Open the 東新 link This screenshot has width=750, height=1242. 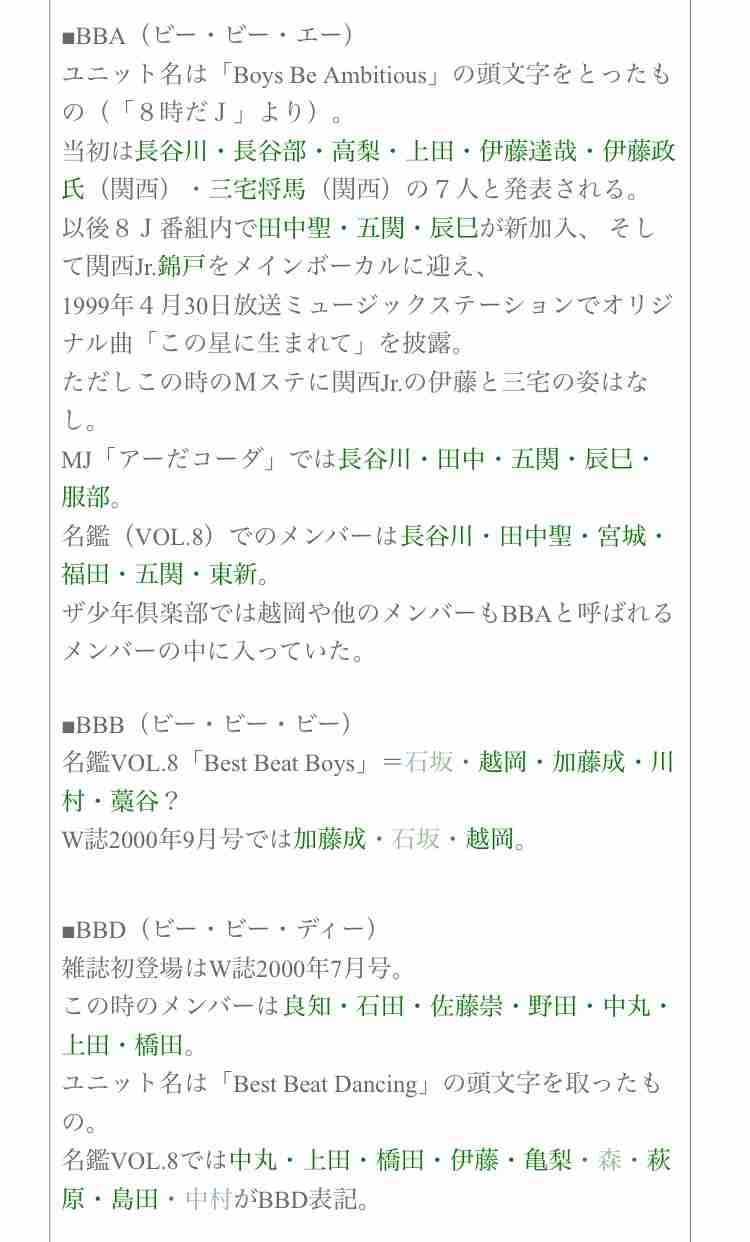click(x=233, y=575)
